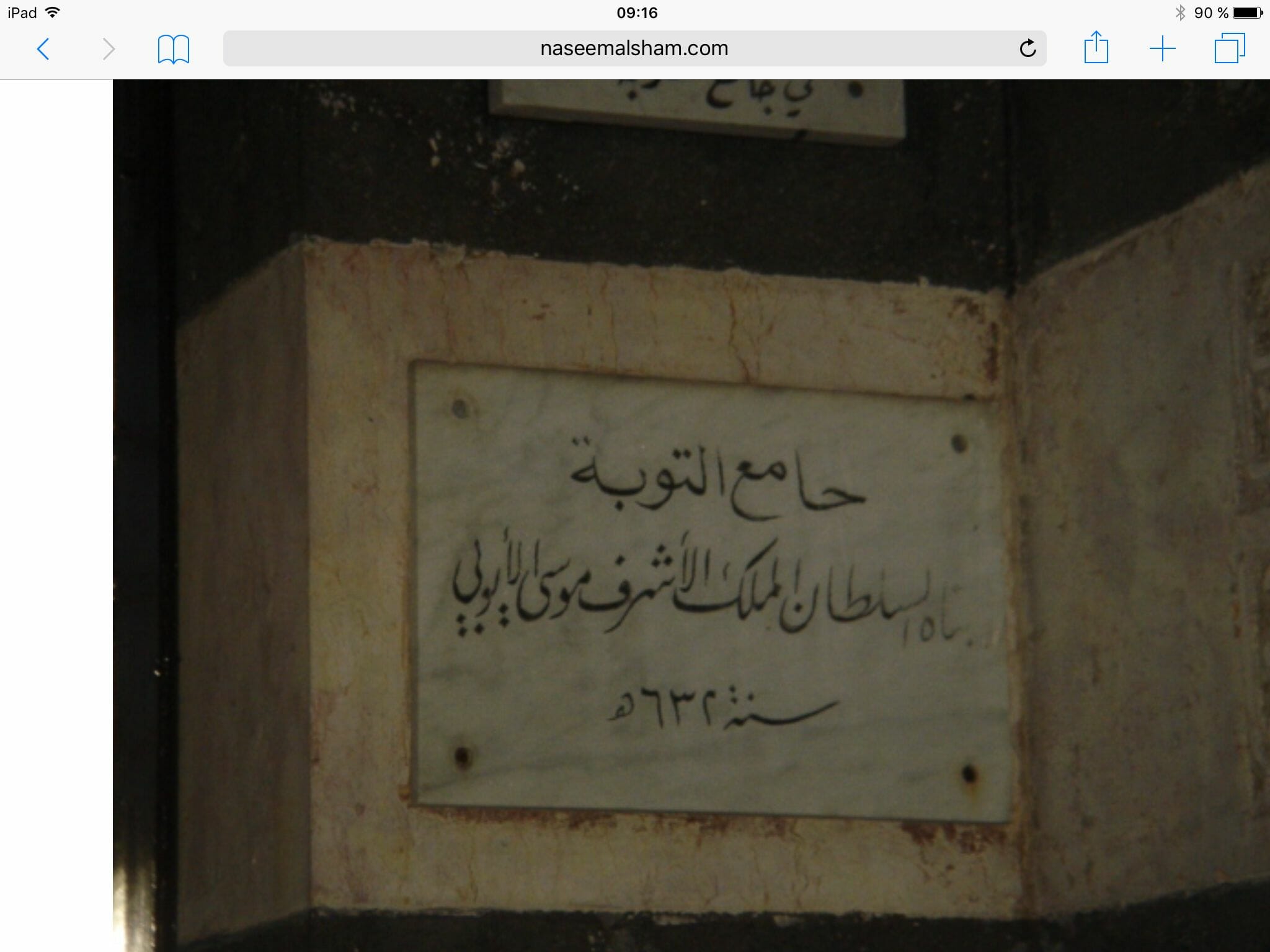Open the share sheet
1270x952 pixels.
[x=1096, y=48]
